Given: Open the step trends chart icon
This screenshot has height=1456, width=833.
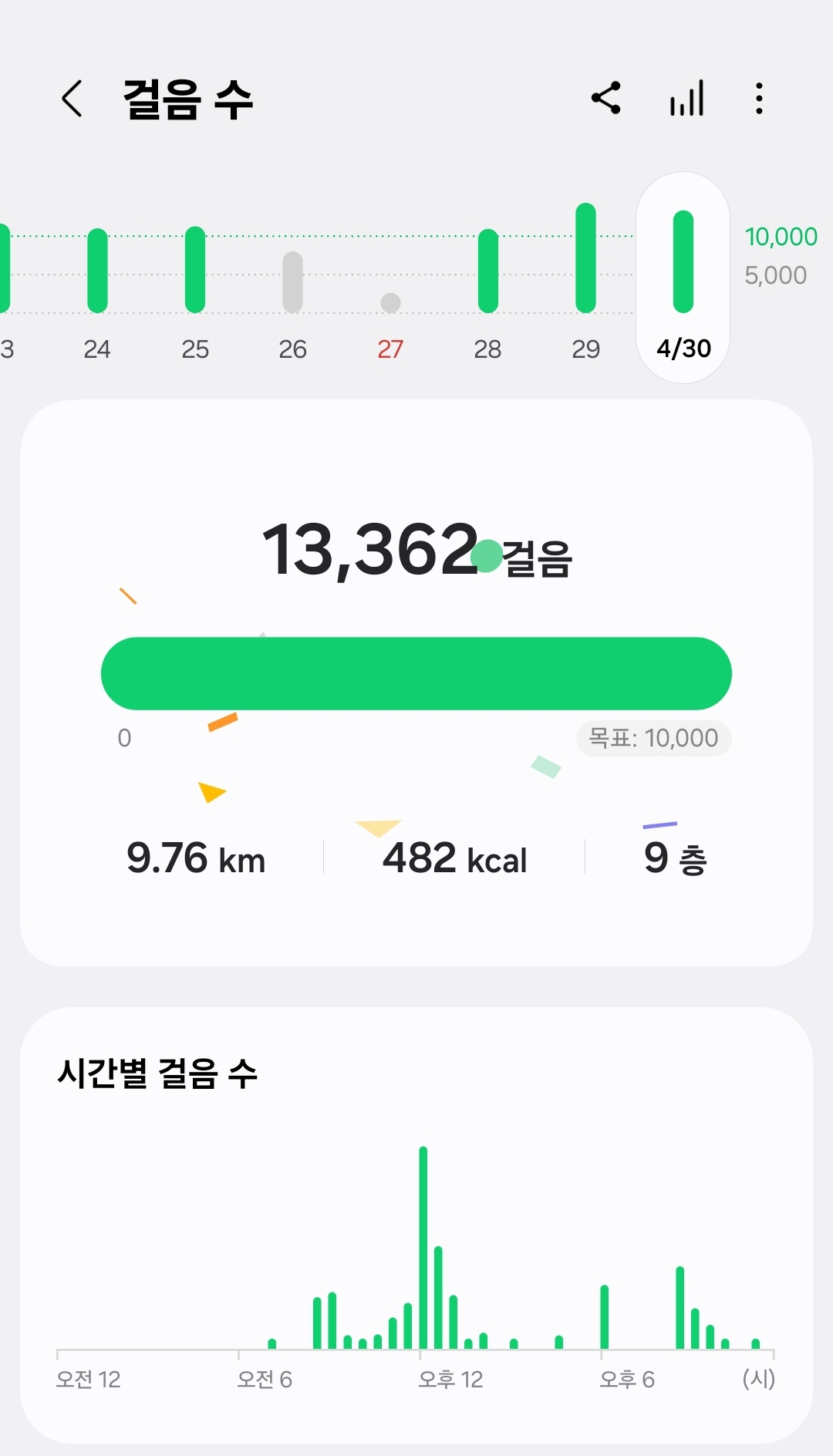Looking at the screenshot, I should (x=686, y=99).
